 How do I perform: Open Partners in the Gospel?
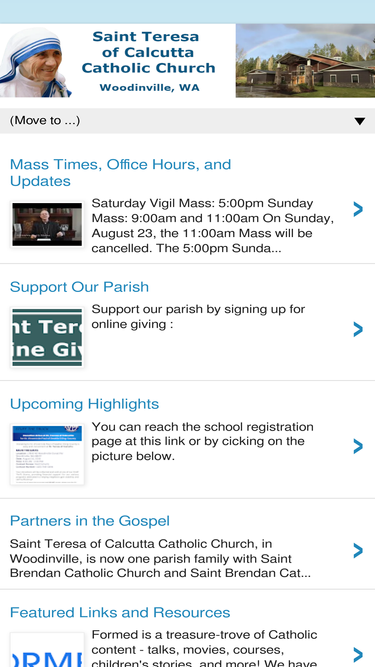click(90, 521)
